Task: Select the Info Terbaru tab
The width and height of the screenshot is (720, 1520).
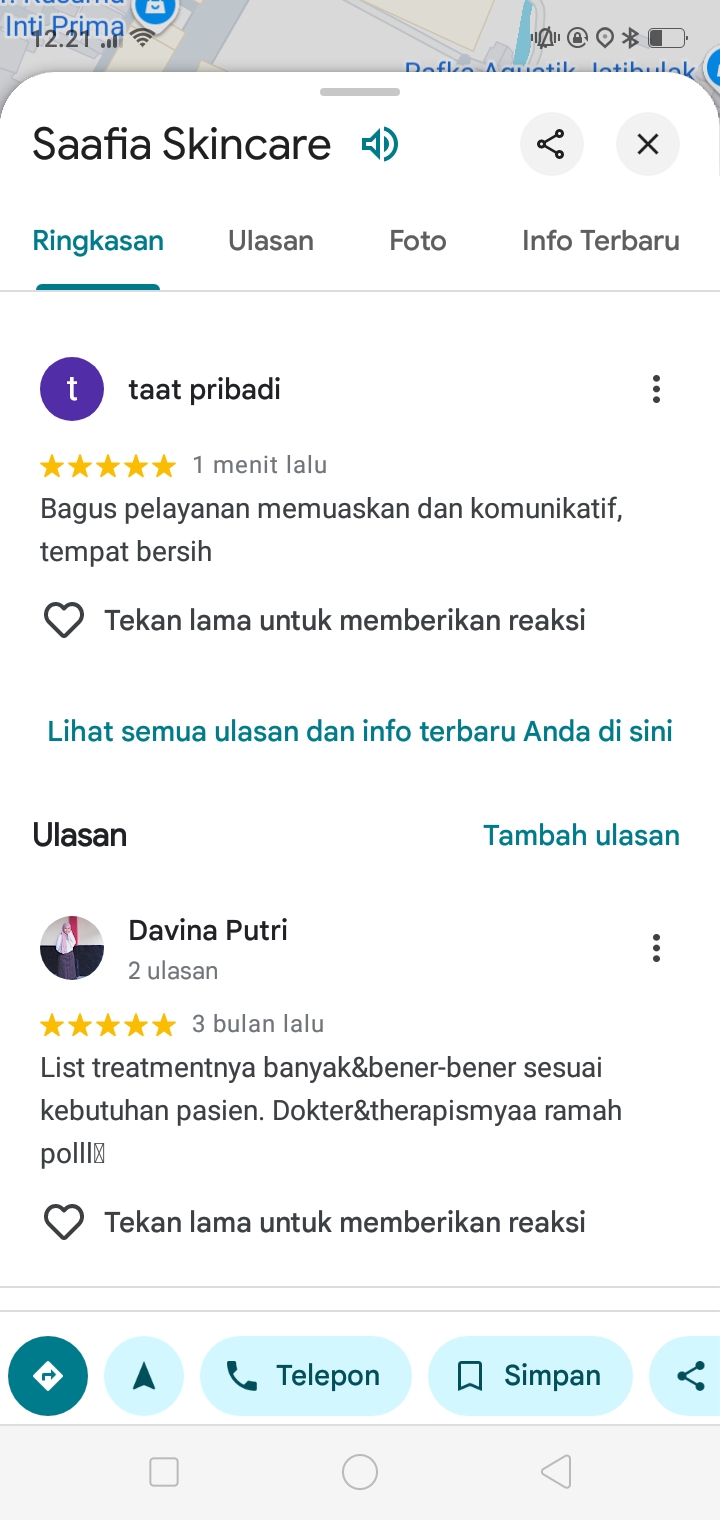Action: tap(601, 241)
